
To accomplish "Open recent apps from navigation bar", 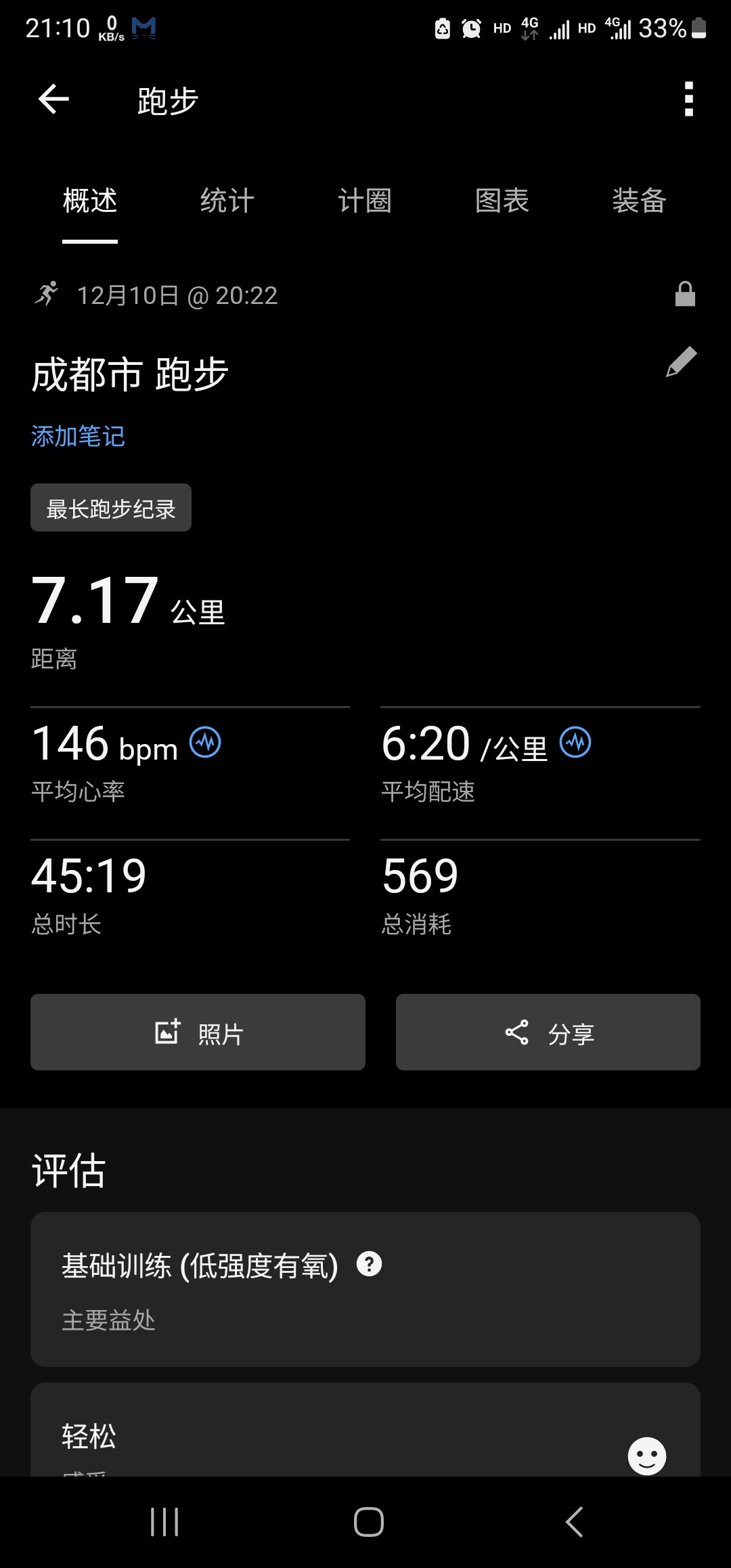I will (164, 1522).
